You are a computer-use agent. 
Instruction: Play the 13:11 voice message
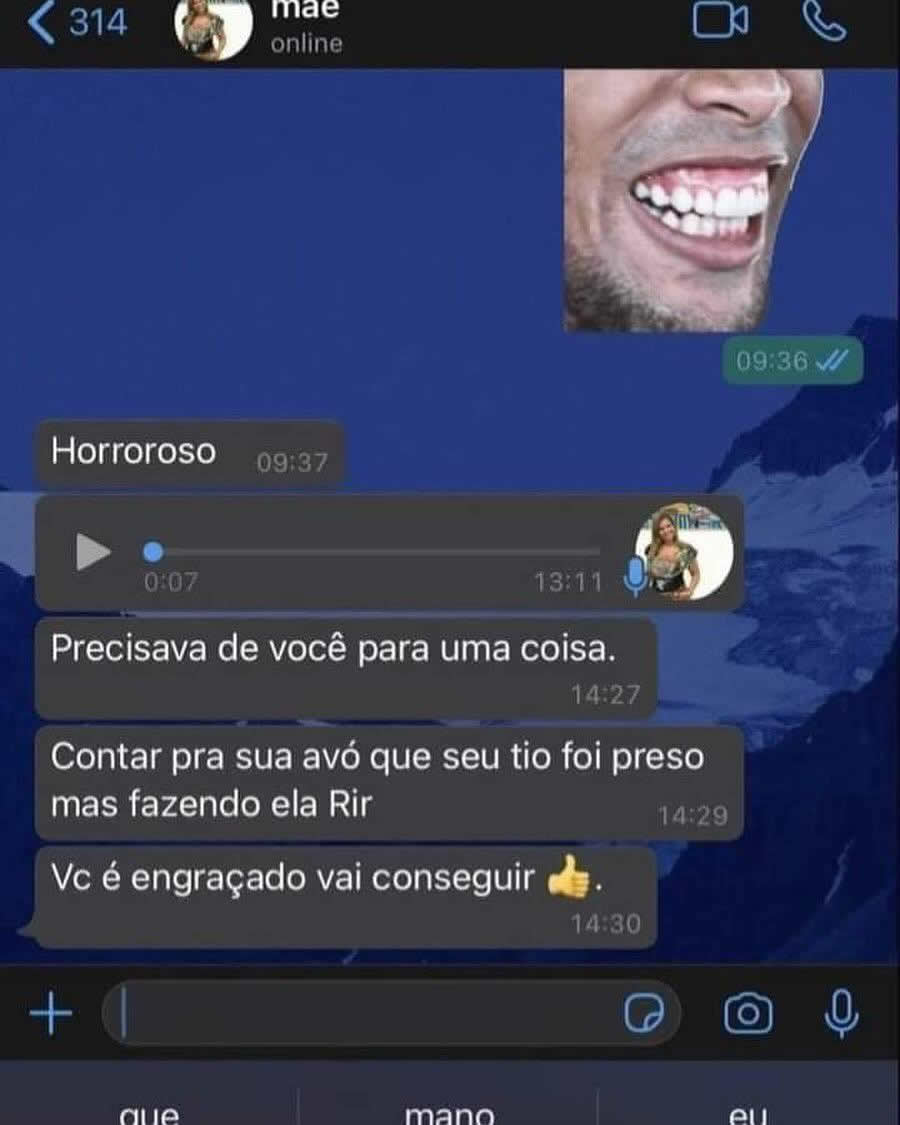pos(92,549)
